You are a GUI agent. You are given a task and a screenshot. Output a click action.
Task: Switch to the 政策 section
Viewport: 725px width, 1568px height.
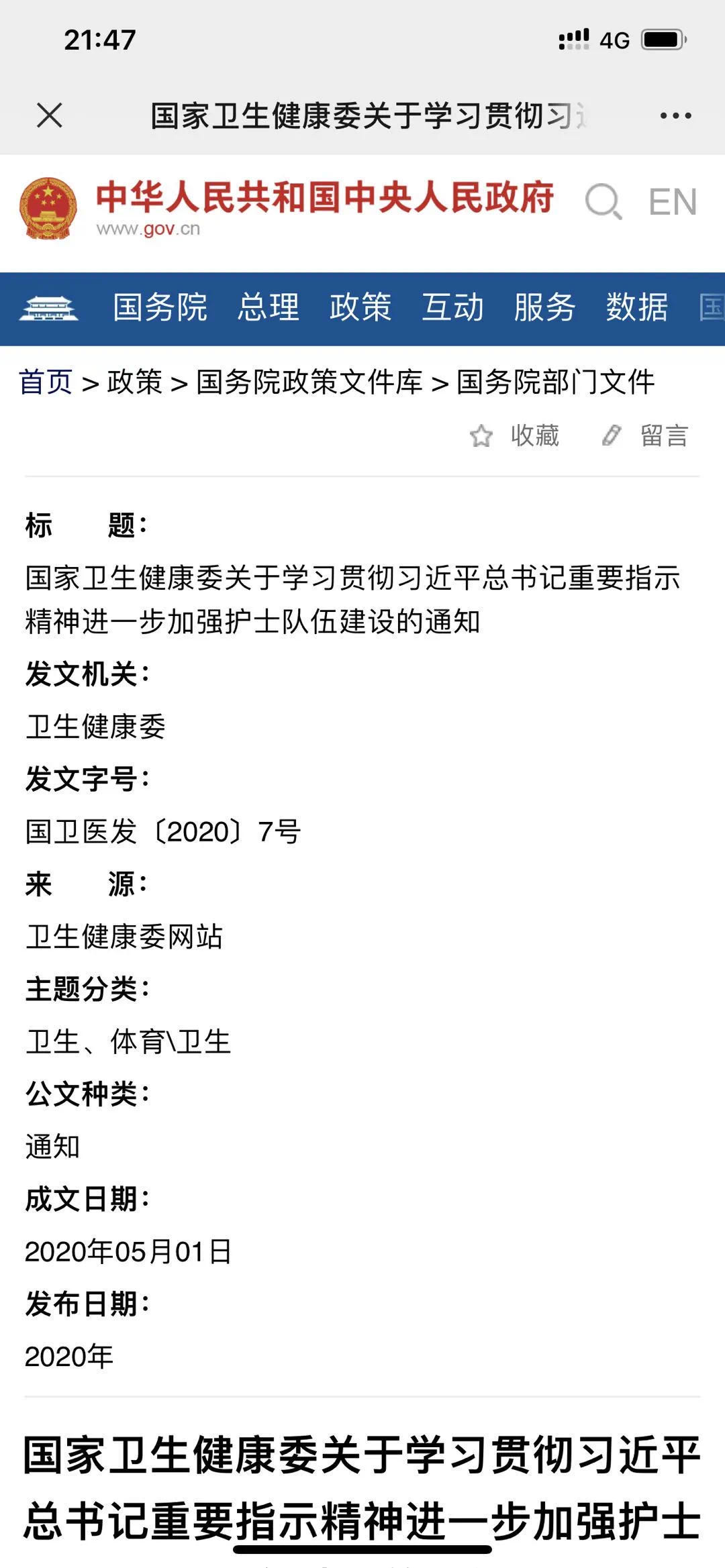pos(360,308)
